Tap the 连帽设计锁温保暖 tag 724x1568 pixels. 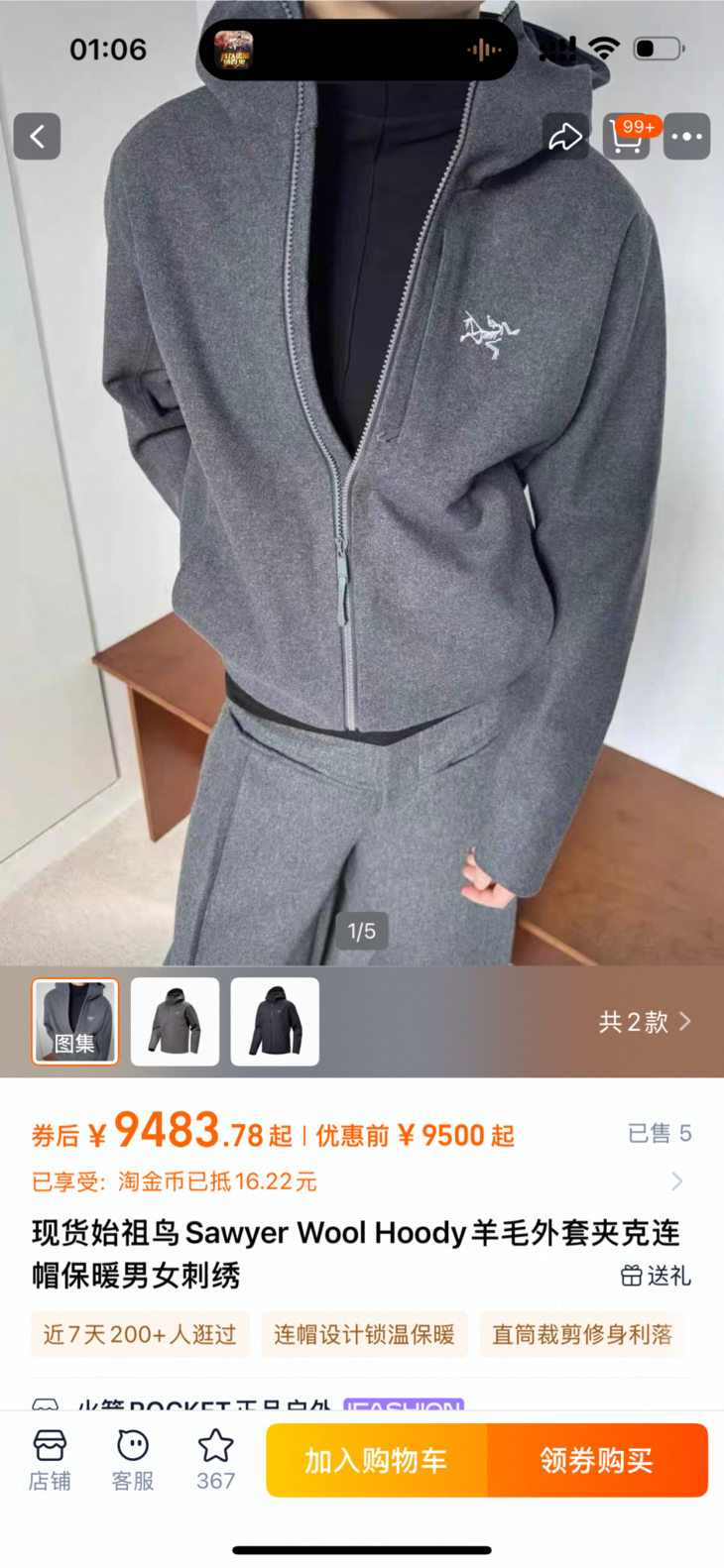364,1334
